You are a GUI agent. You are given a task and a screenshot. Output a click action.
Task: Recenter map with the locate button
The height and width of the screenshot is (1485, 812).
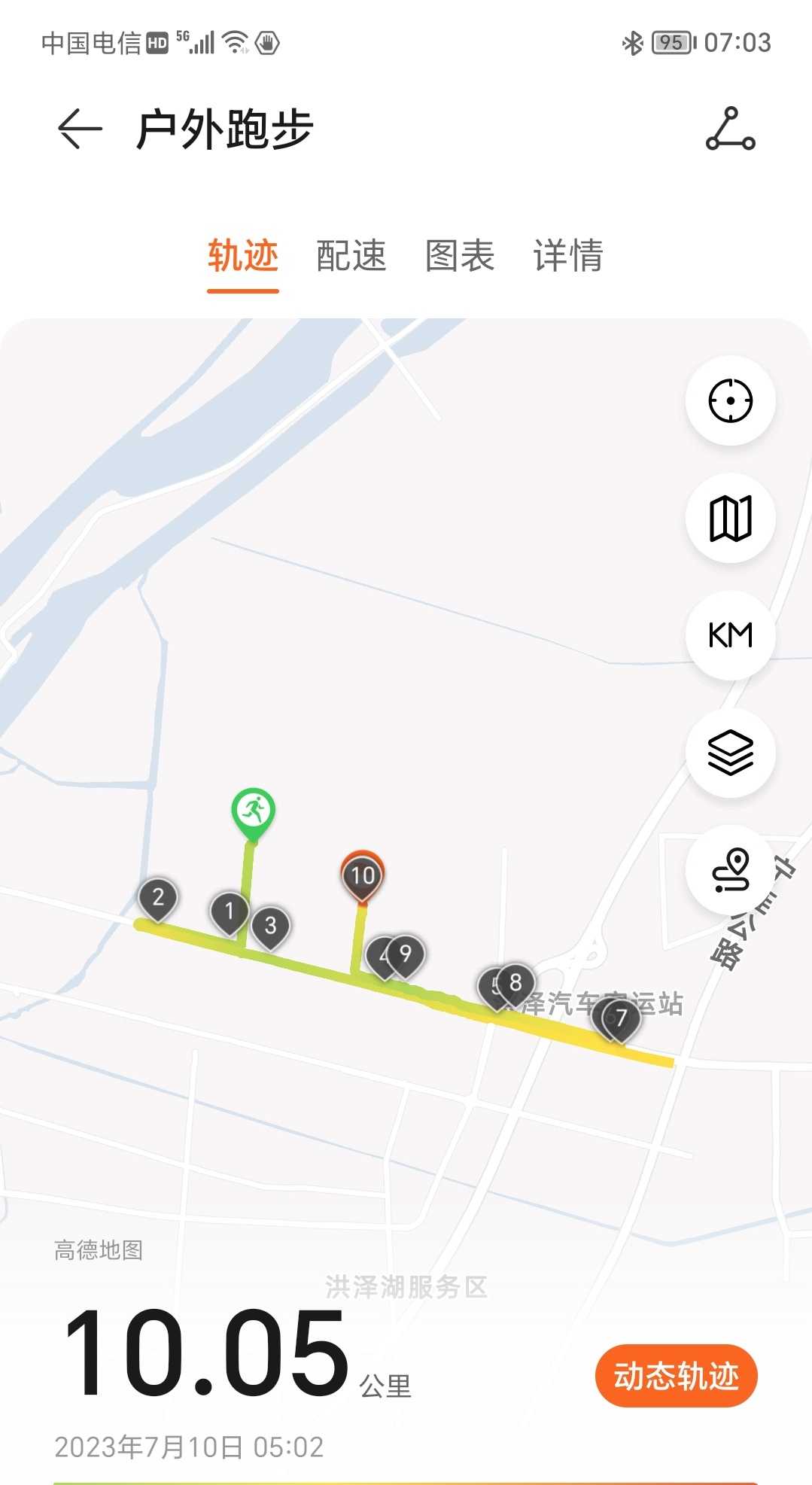[x=730, y=400]
